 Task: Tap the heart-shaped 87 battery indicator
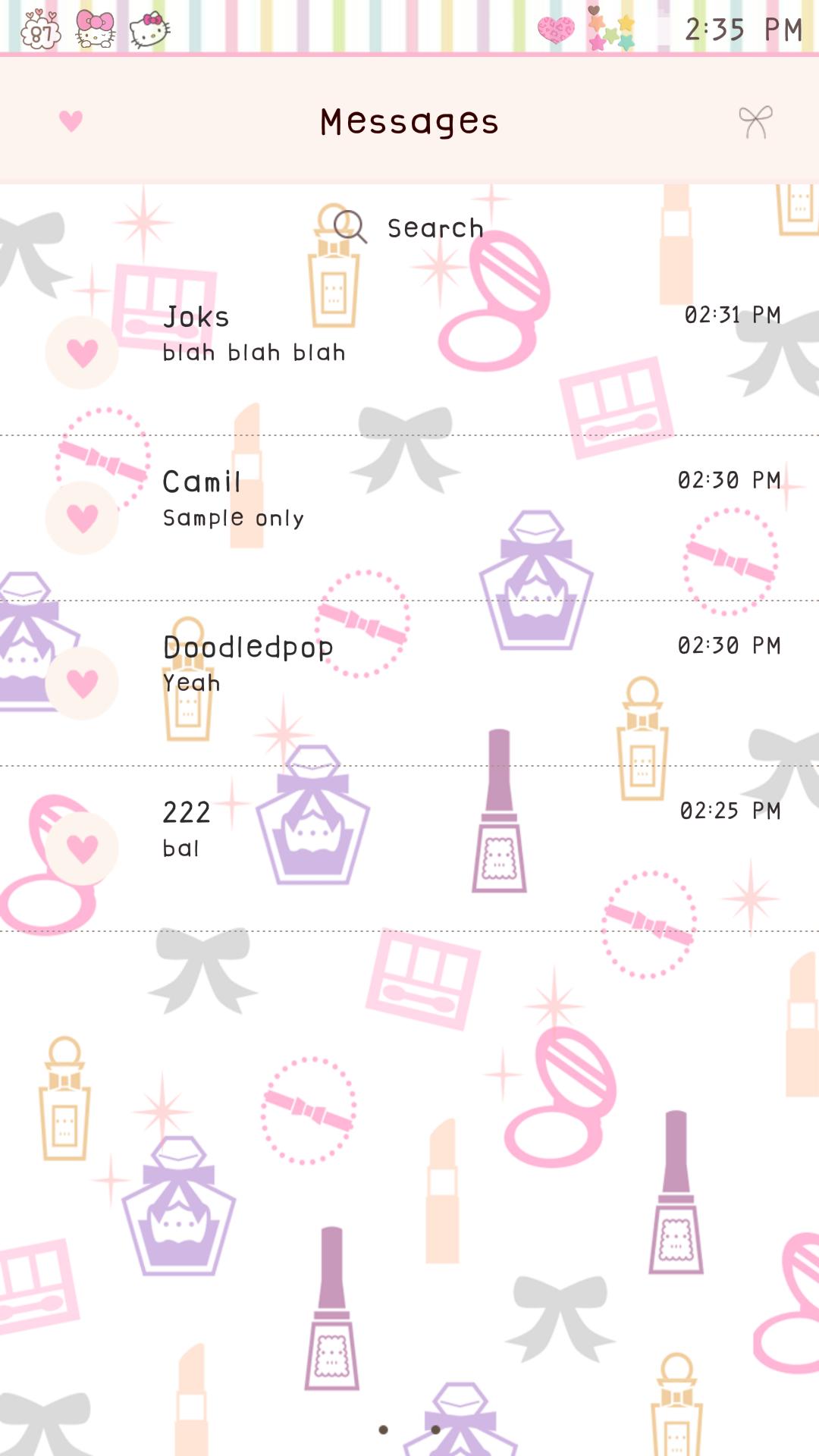(x=39, y=30)
